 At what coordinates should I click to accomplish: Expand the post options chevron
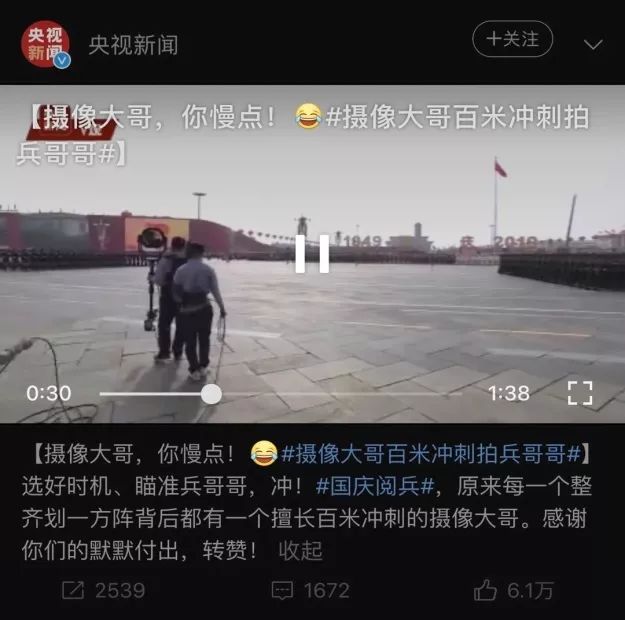point(593,45)
